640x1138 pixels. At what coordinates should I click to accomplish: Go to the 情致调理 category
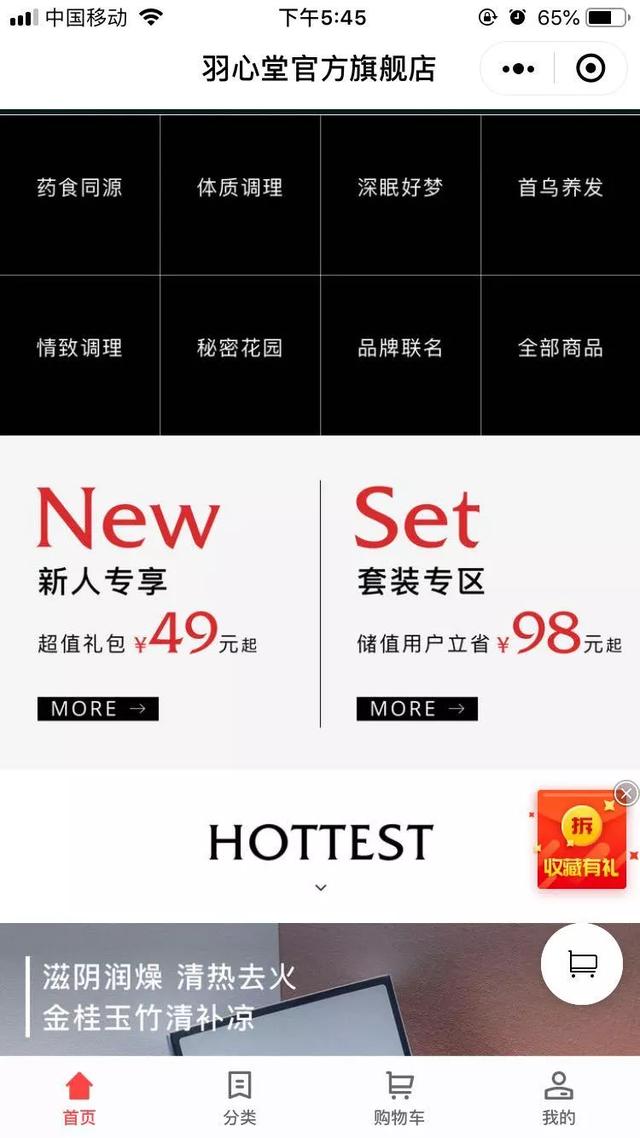[80, 349]
